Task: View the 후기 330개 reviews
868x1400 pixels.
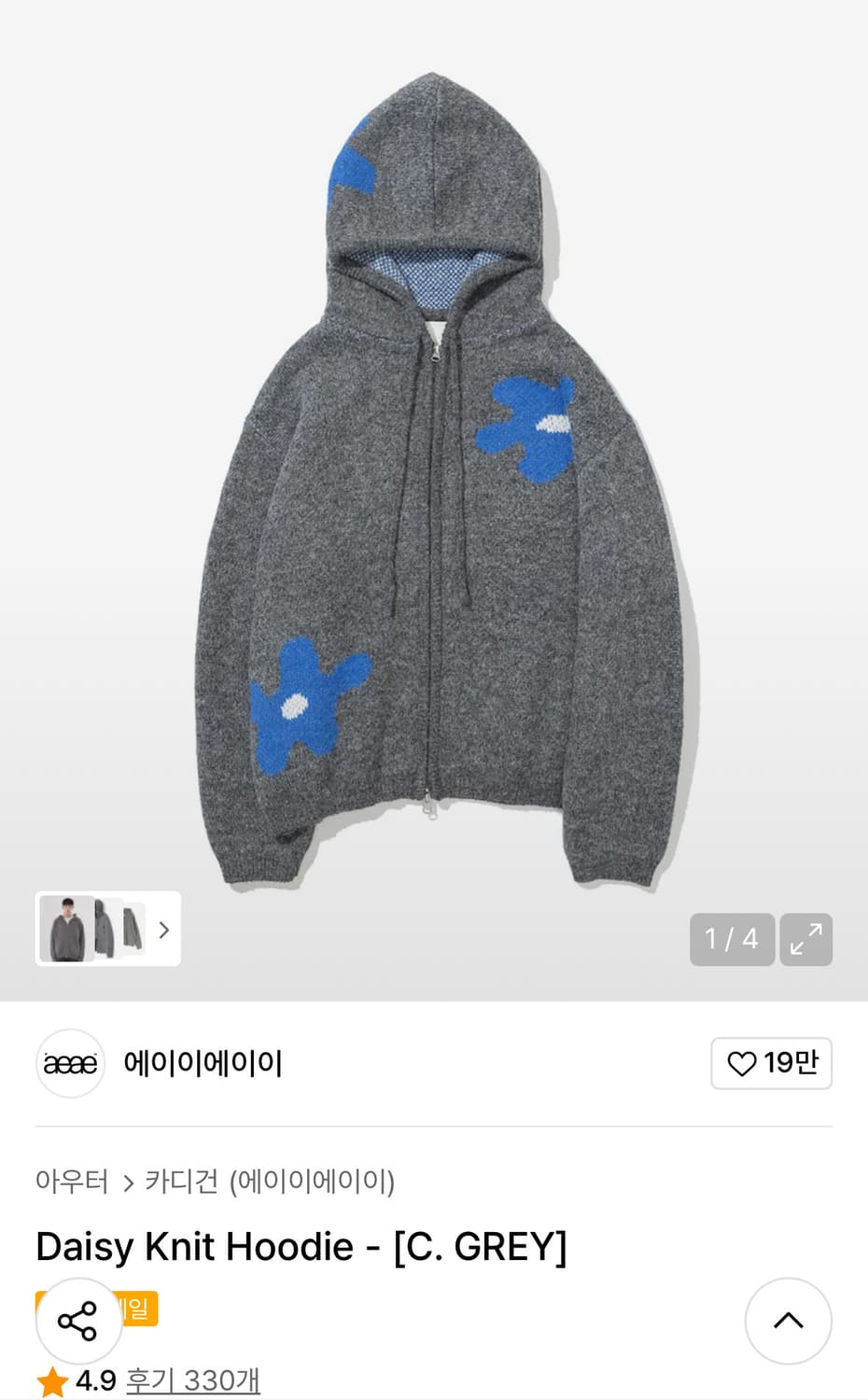Action: point(192,1380)
